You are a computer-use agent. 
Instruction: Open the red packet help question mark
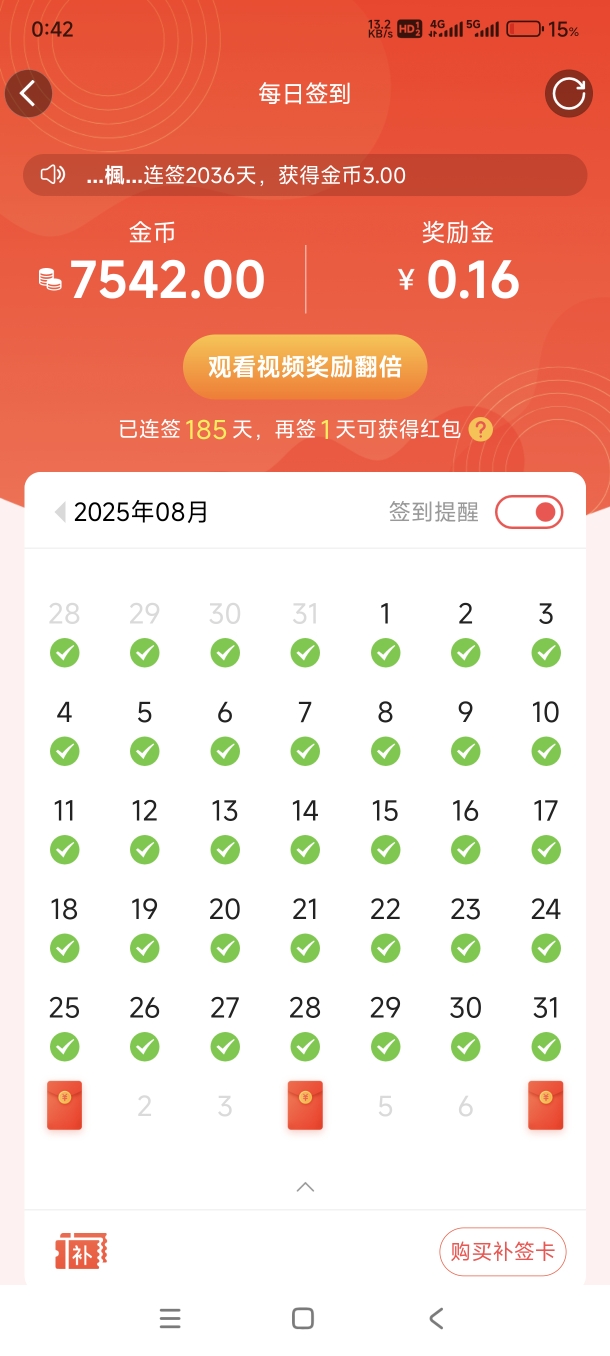481,430
